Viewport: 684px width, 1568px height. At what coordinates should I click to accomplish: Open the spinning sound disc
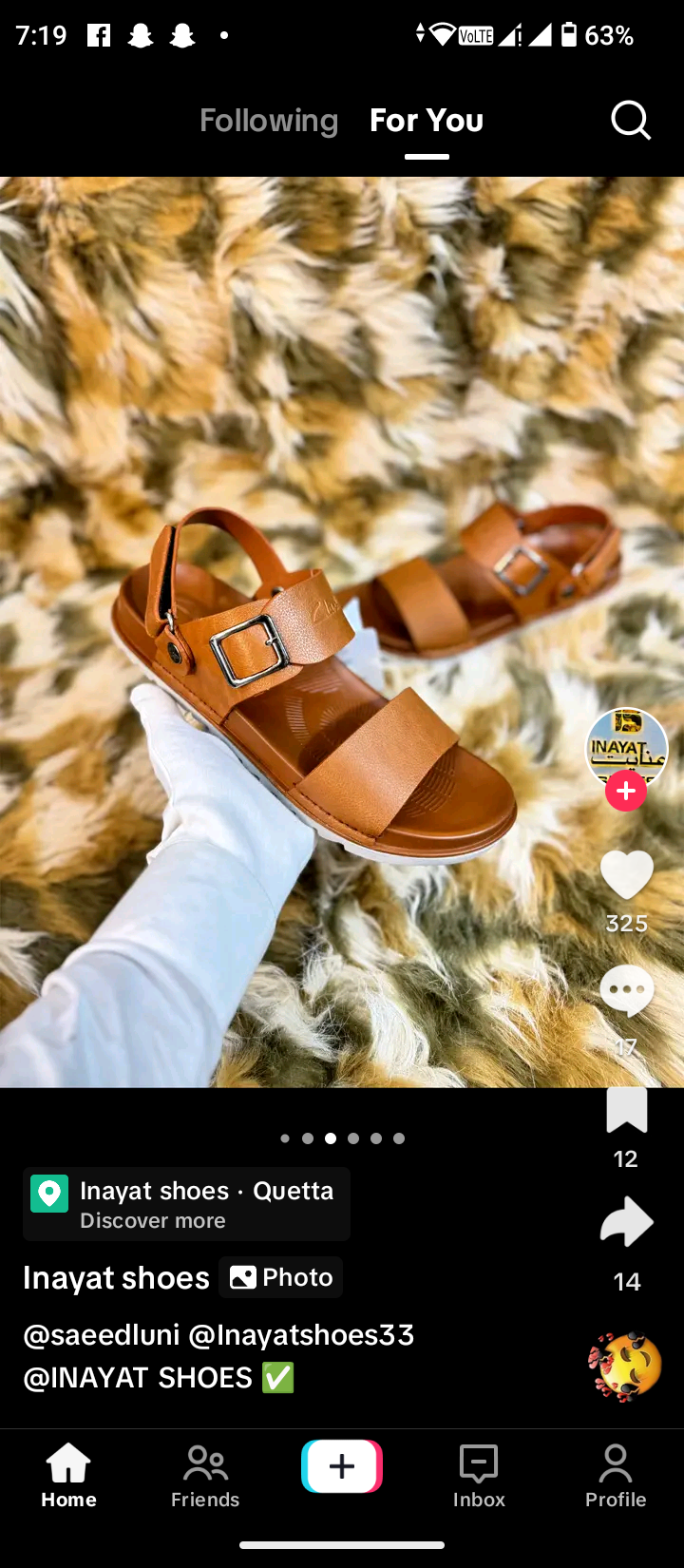pos(624,1367)
